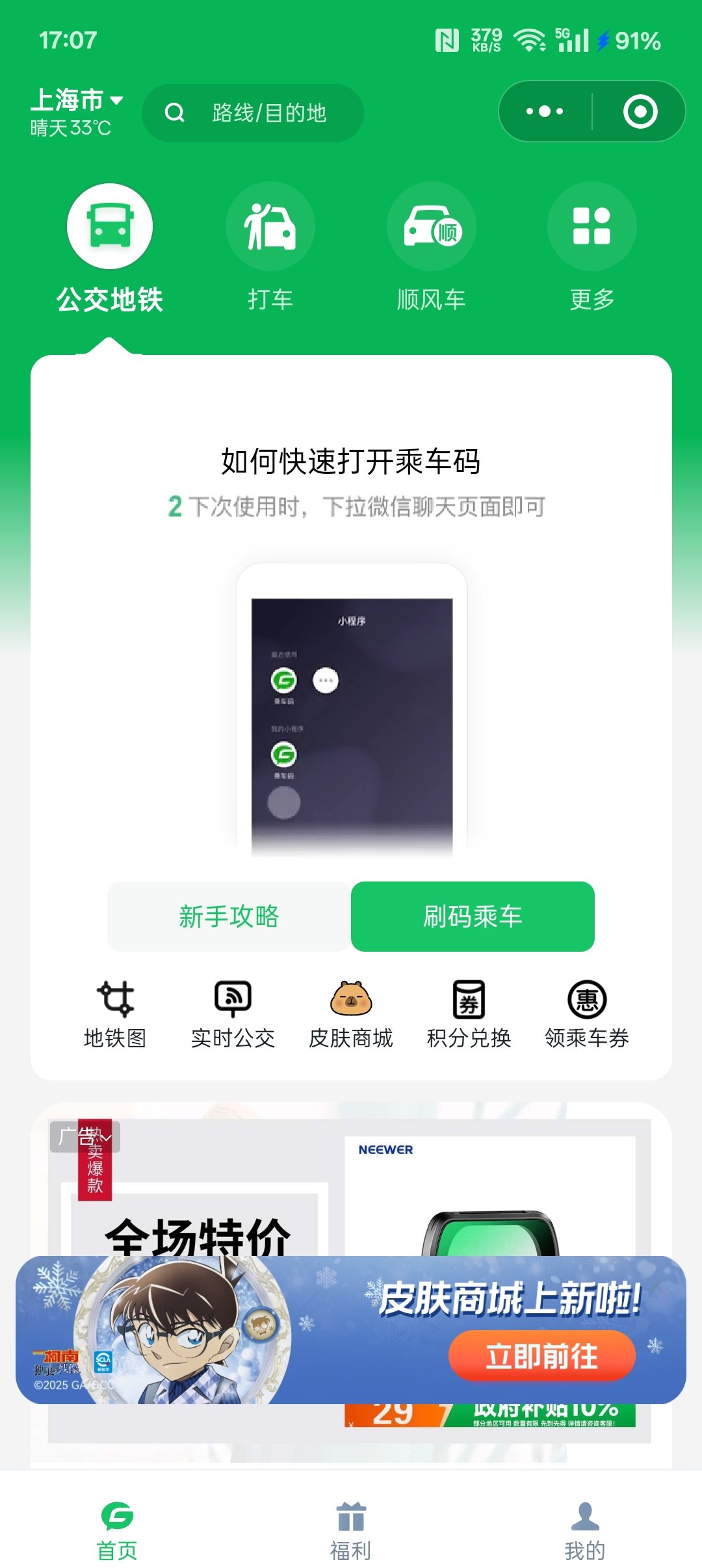Switch to the 顺风车 service
The height and width of the screenshot is (1568, 702).
pyautogui.click(x=431, y=248)
